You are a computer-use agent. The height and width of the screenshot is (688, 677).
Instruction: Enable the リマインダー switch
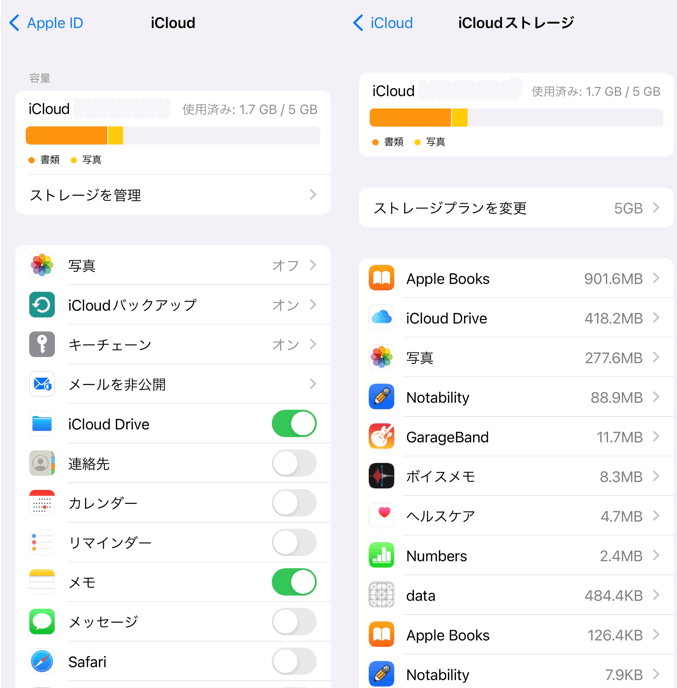[294, 542]
